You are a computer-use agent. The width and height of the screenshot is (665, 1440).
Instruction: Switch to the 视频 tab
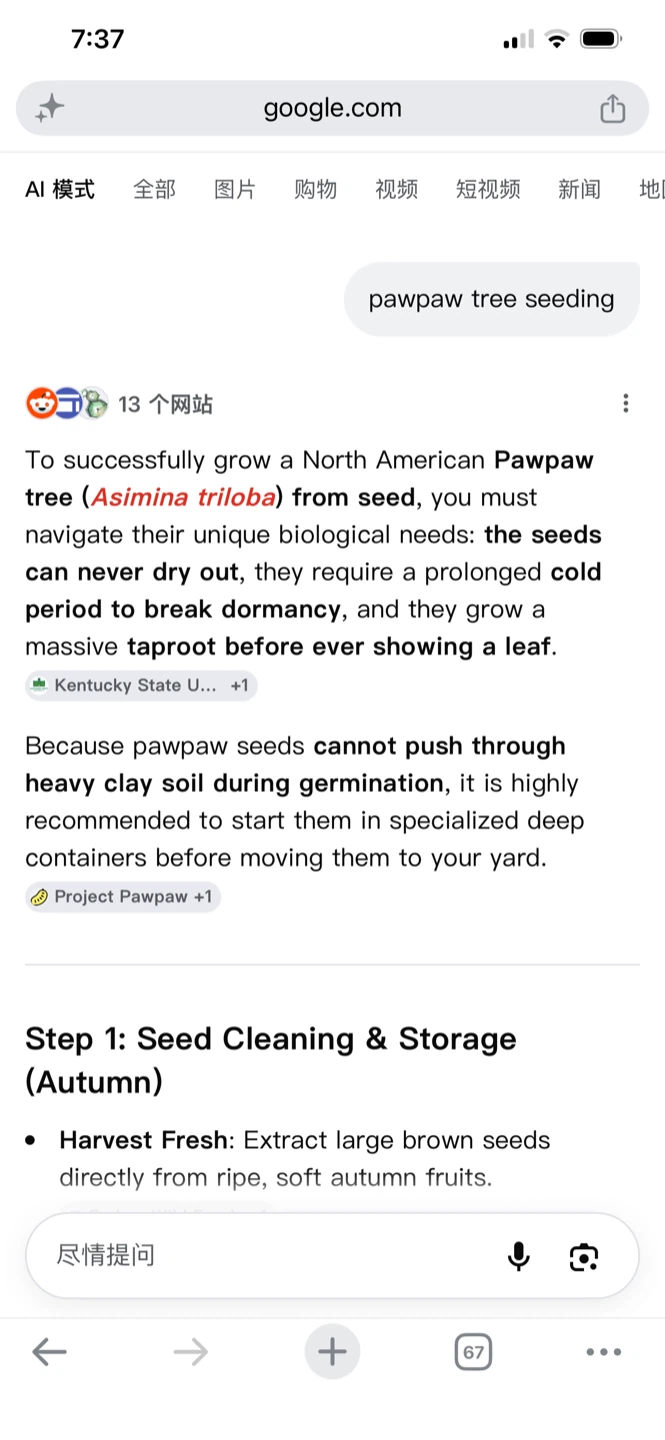[396, 189]
